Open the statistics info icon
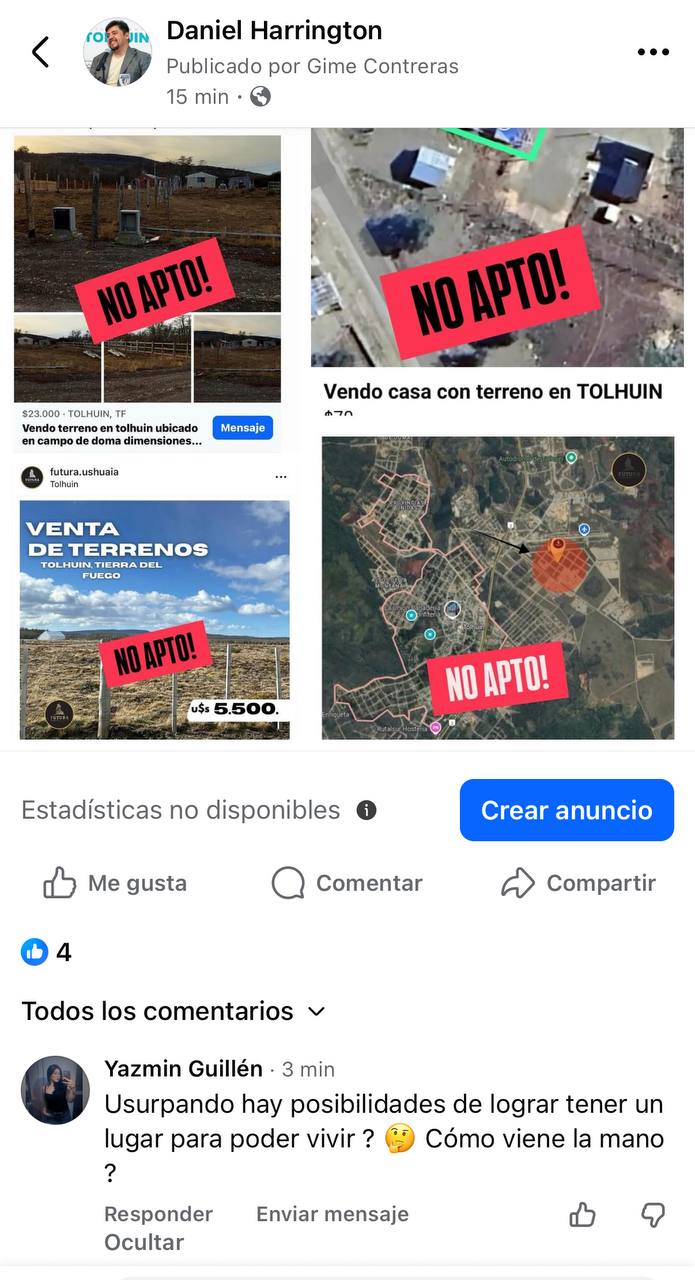The image size is (695, 1280). click(367, 810)
